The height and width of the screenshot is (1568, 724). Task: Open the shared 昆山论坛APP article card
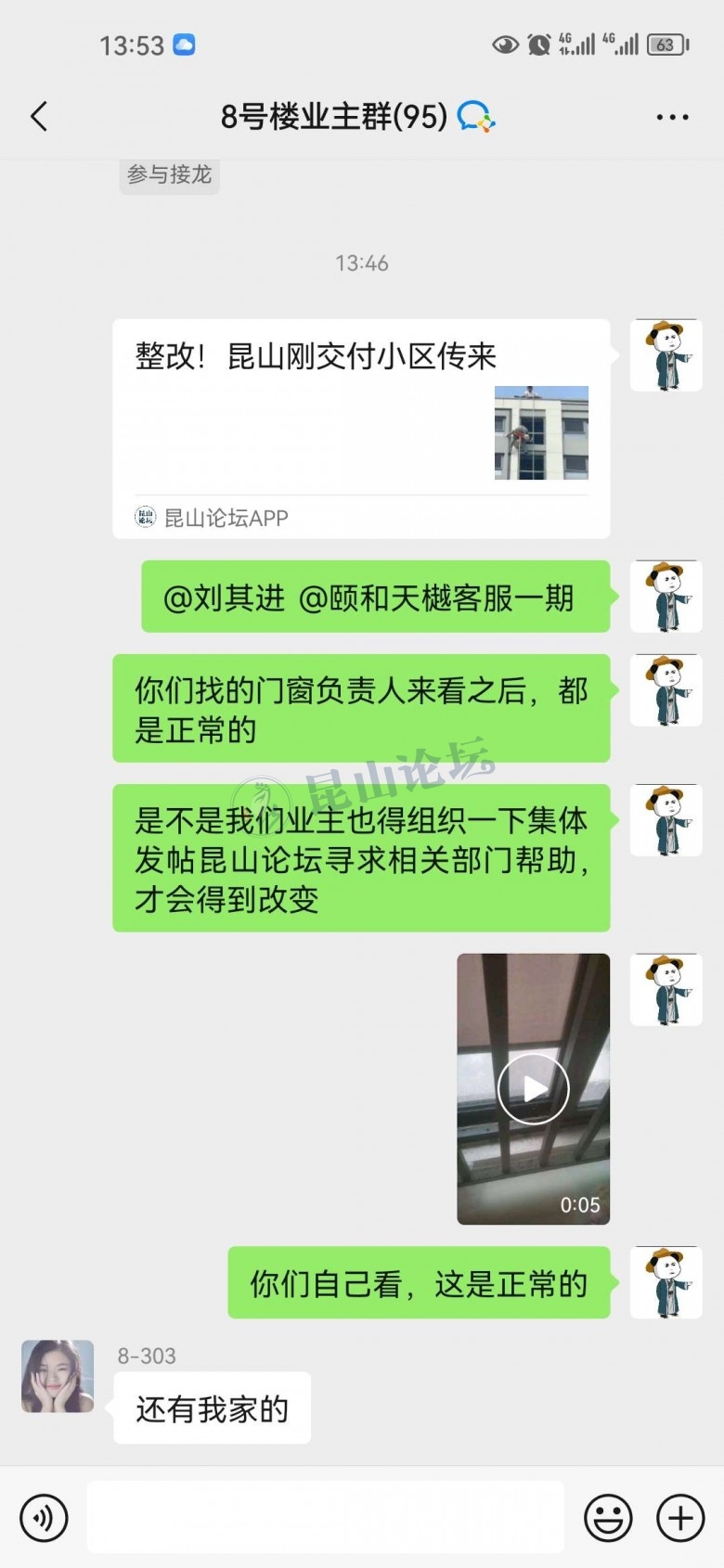tap(361, 429)
